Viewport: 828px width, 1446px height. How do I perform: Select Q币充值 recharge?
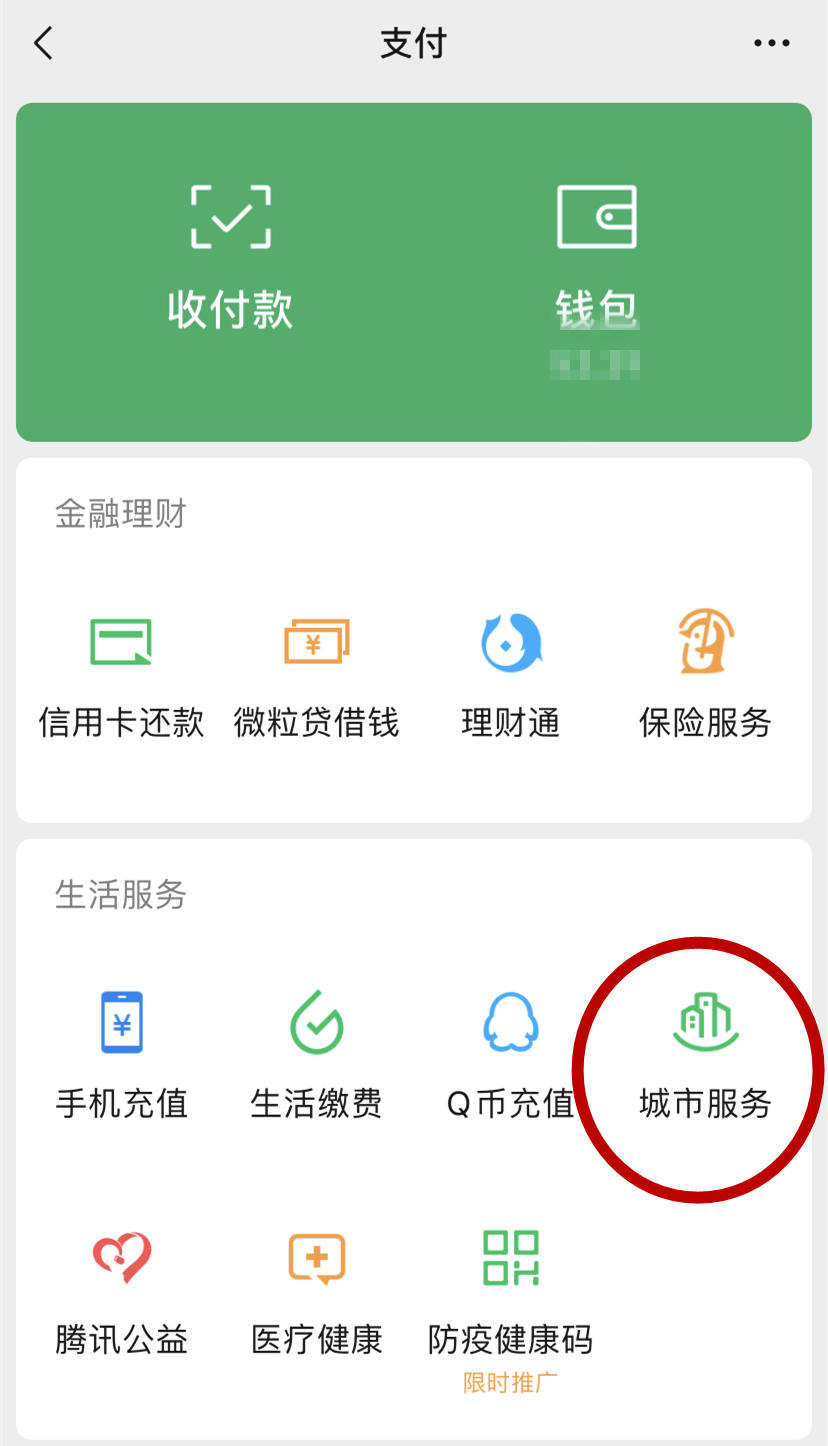coord(511,1055)
